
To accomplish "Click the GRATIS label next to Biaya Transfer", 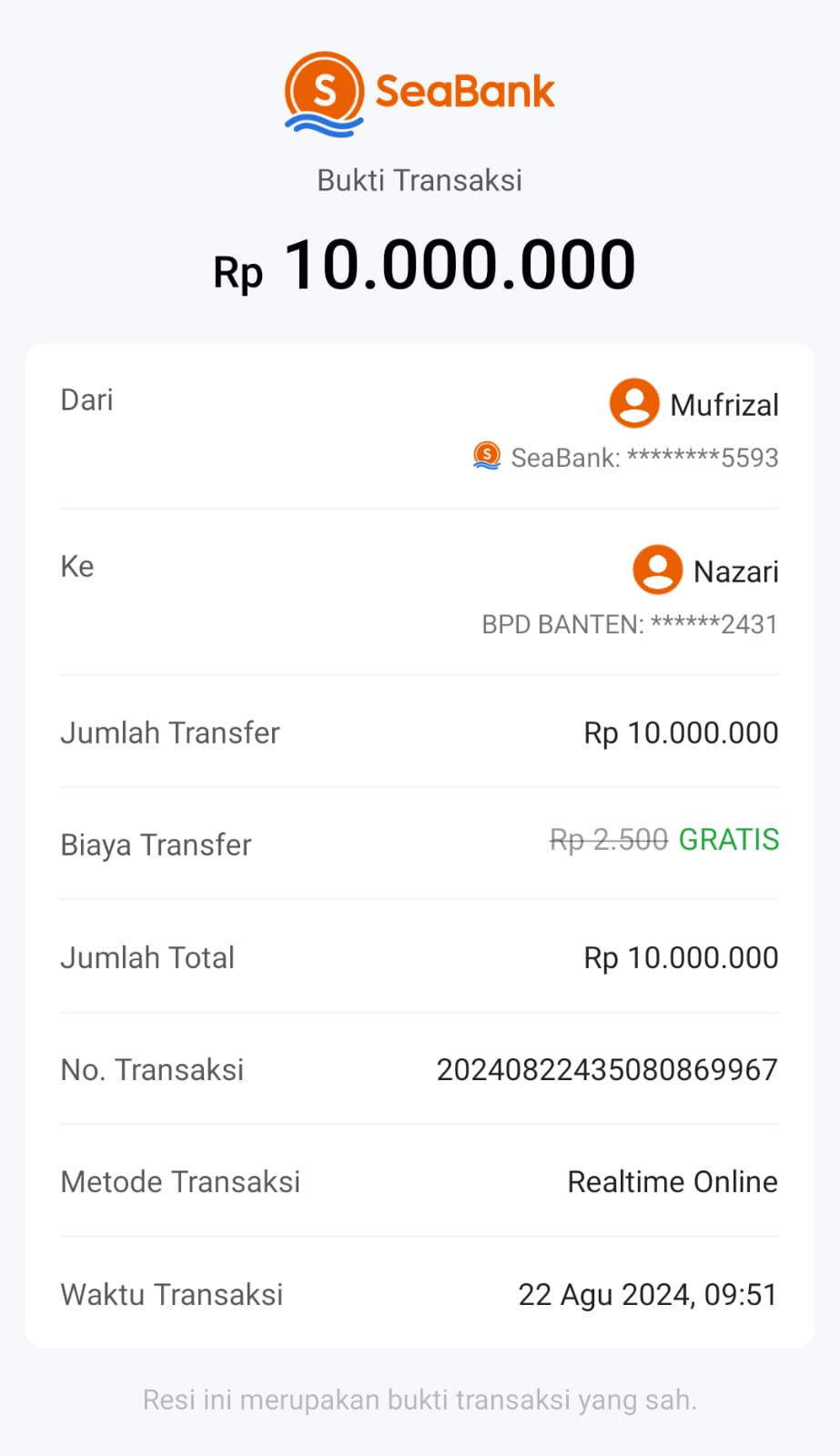I will point(728,840).
